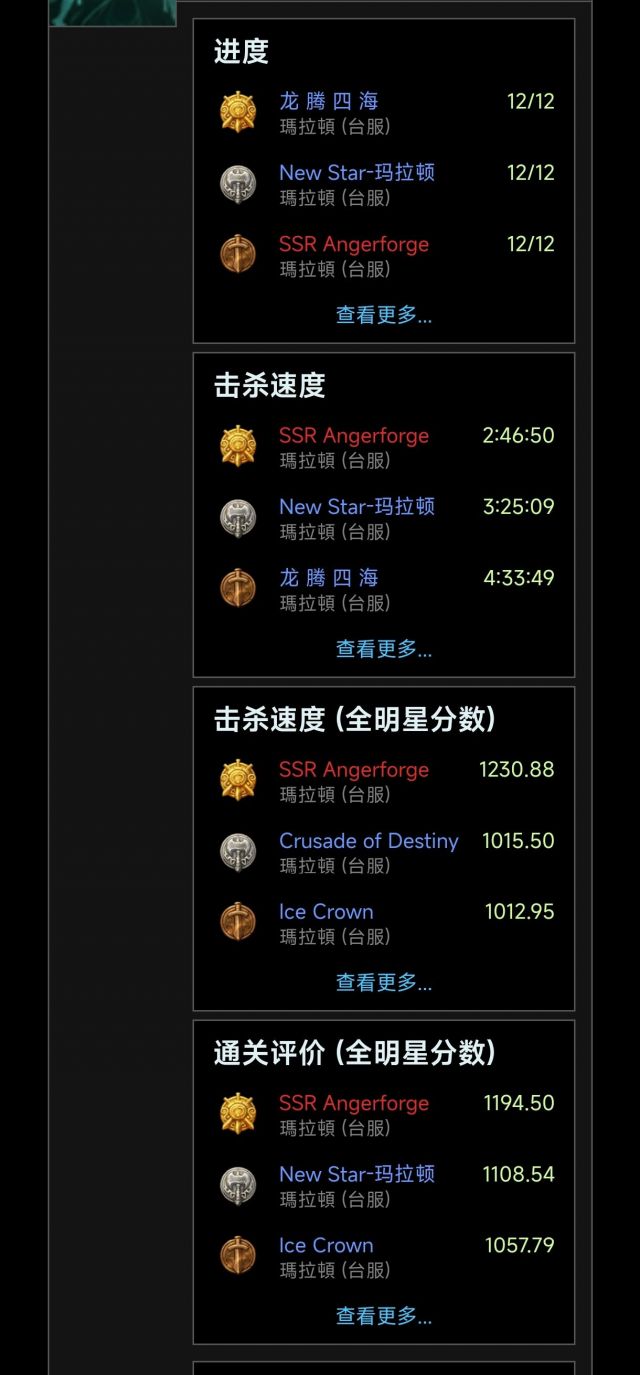Tap 查看更多 under 通关评价 (全明星分数)
This screenshot has height=1375, width=640.
tap(383, 1316)
